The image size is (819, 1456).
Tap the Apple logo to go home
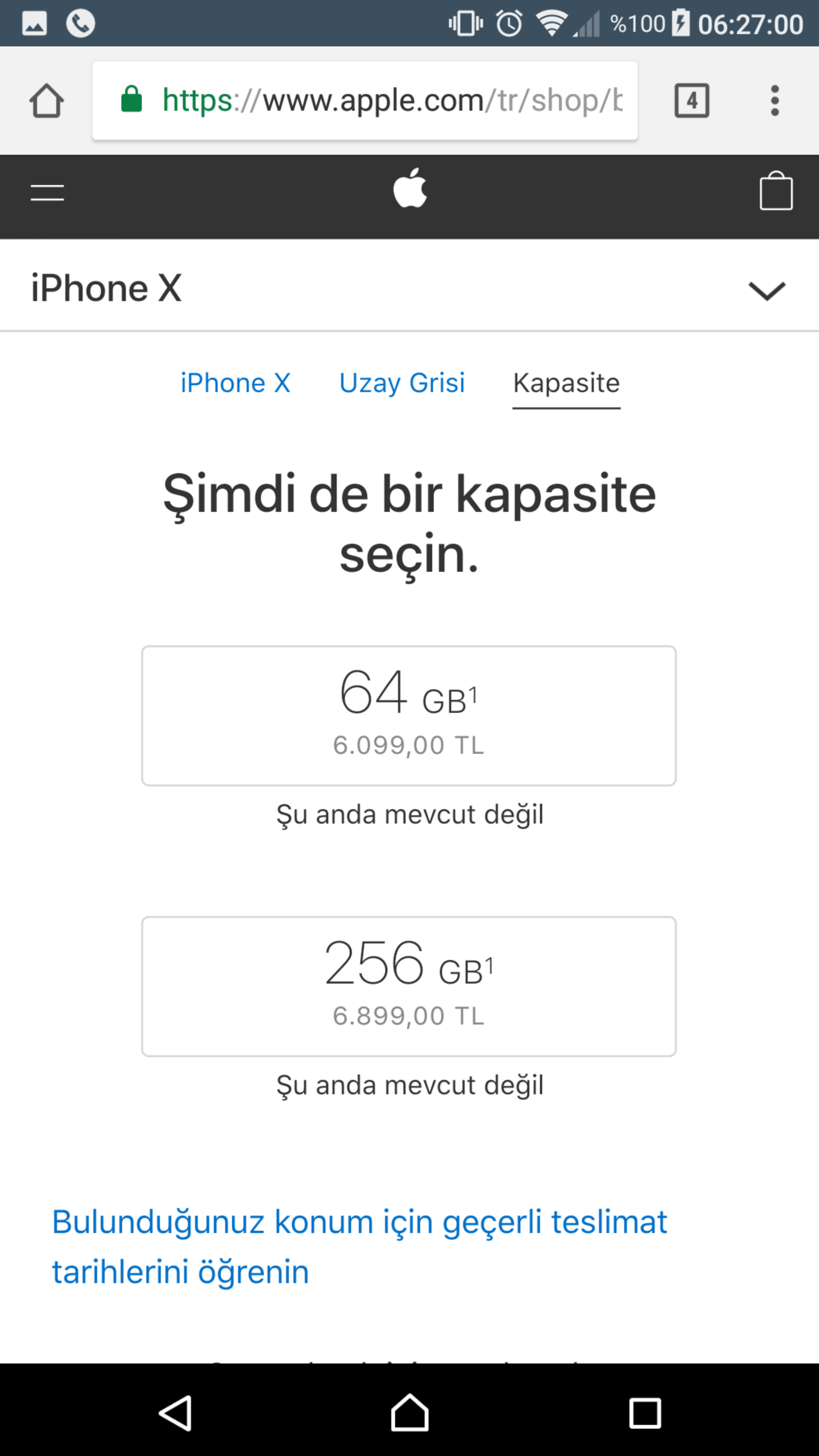tap(410, 188)
